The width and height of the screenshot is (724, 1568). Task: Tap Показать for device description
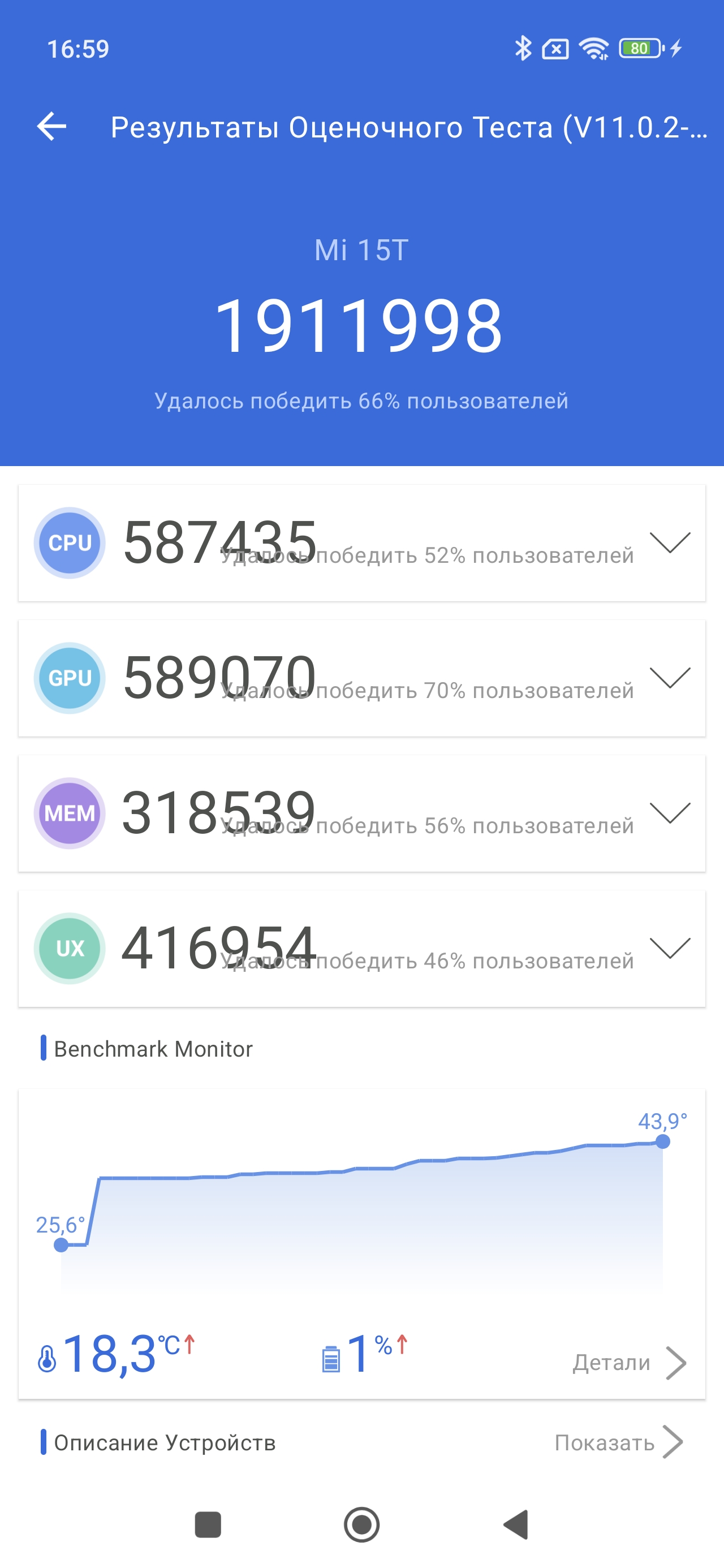tap(618, 1442)
